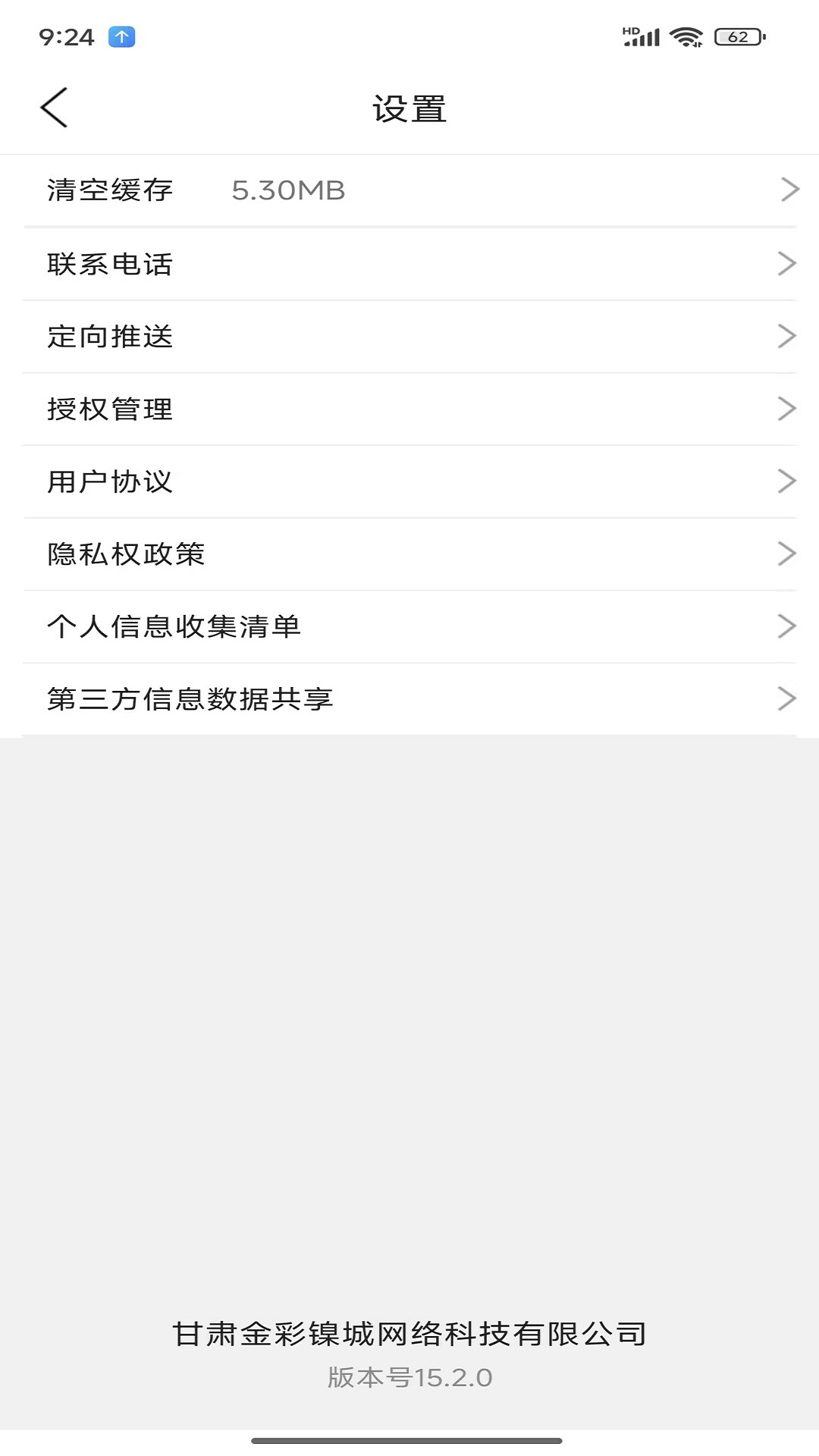819x1456 pixels.
Task: Tap the company name 甘肃金彩镍城网络科技有限公司
Action: 409,1334
